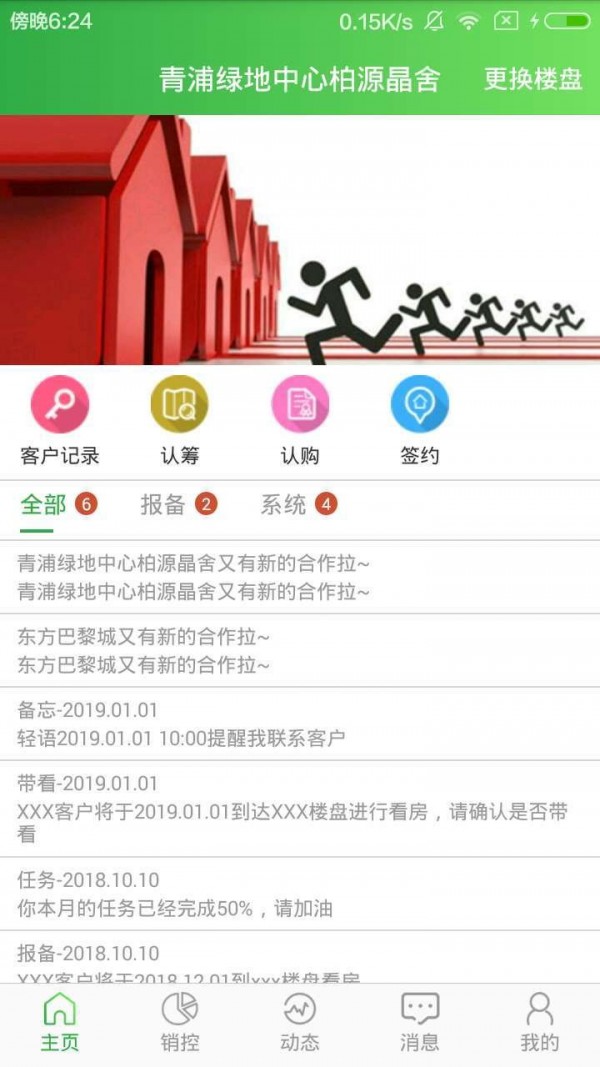Switch to the 动态 tab
The image size is (600, 1067).
click(x=300, y=1022)
